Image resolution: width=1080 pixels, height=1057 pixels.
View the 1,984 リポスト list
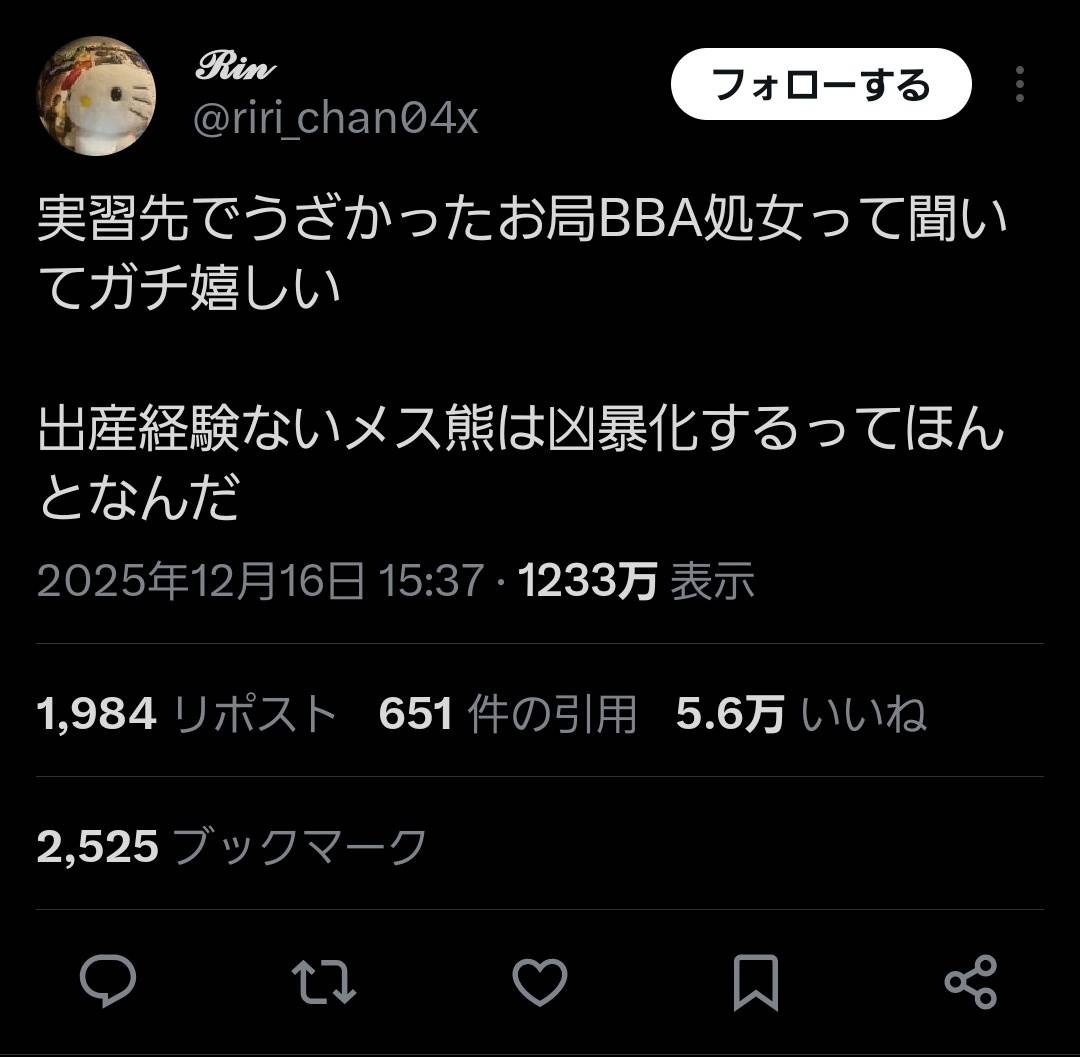click(187, 714)
